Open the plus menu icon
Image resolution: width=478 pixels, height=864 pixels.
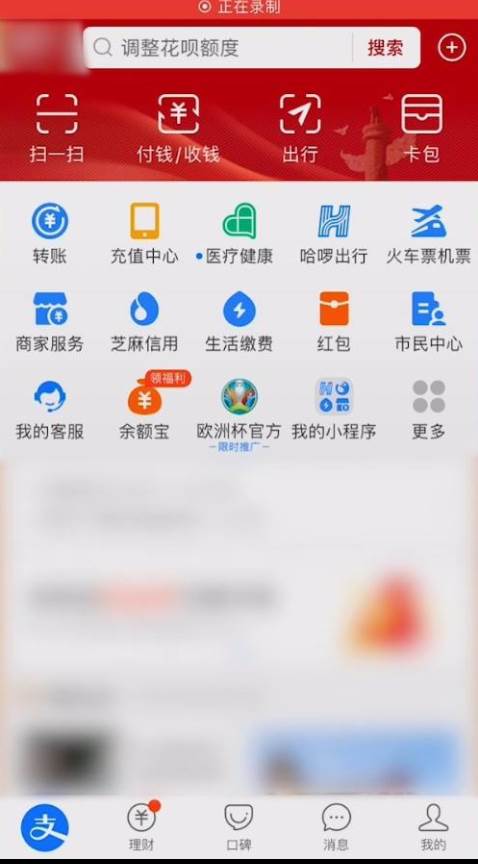click(452, 48)
